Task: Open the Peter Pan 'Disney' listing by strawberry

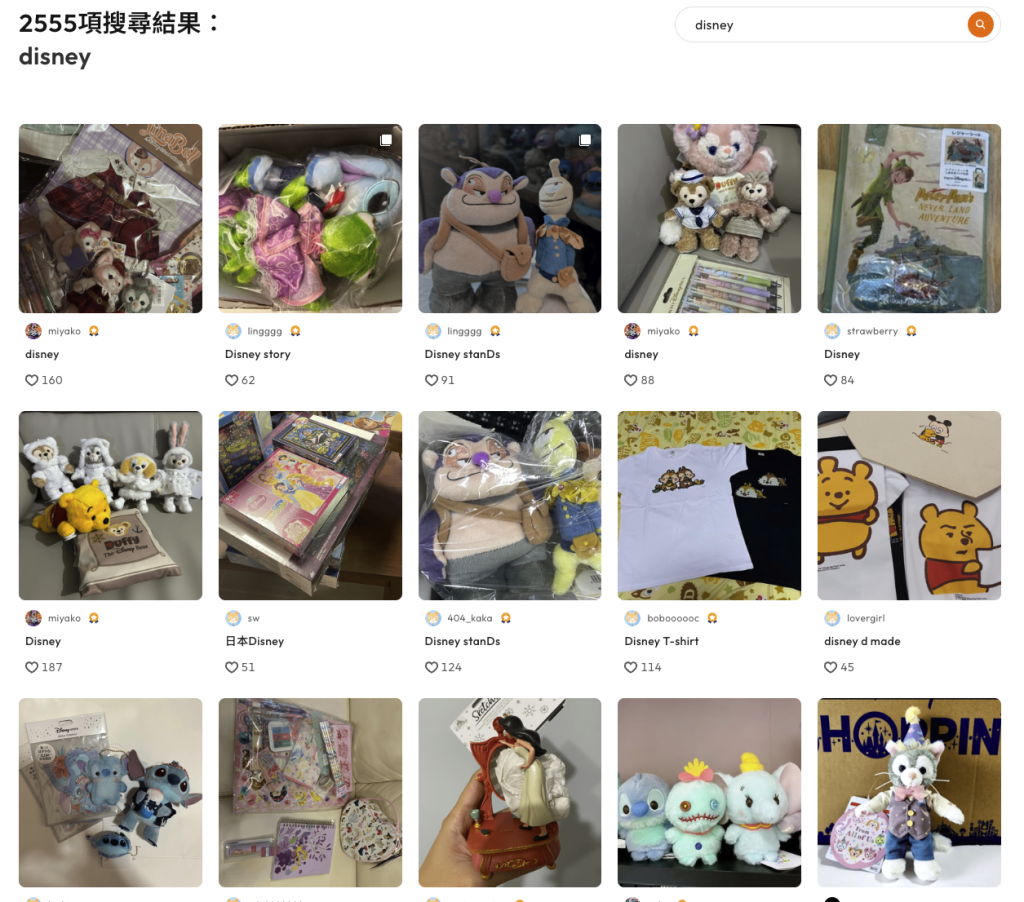Action: pyautogui.click(x=909, y=218)
